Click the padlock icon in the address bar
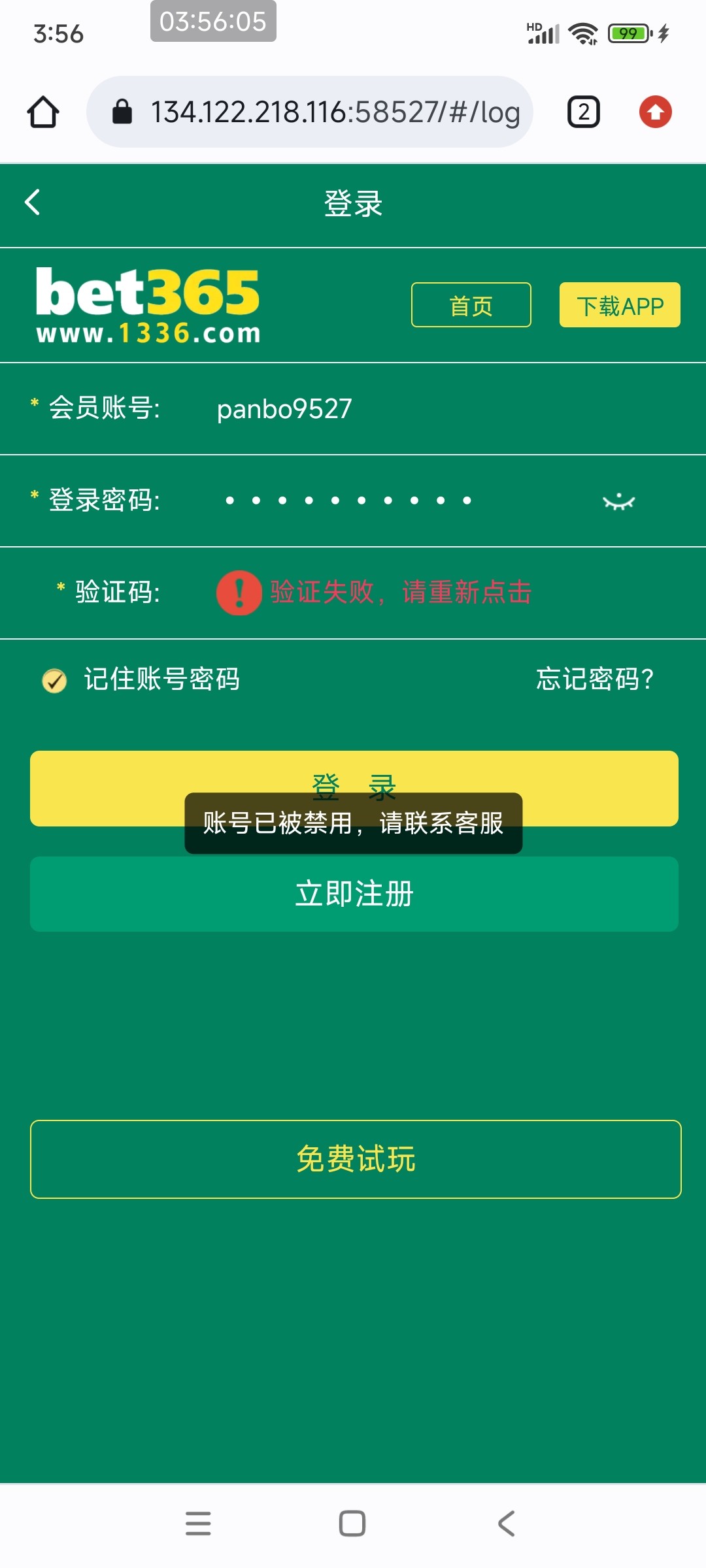The width and height of the screenshot is (706, 1568). pos(122,110)
